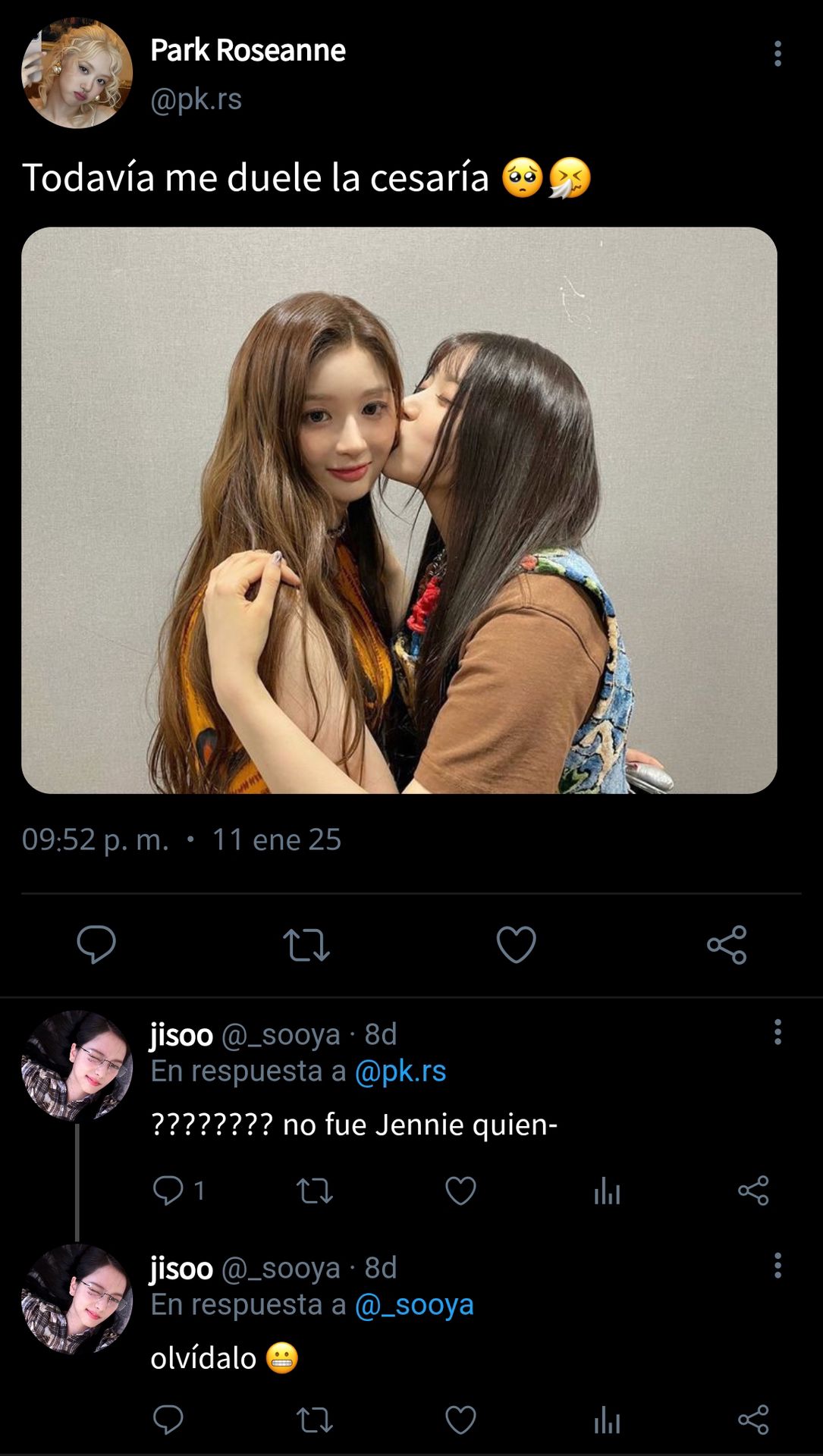Share the 'no fue Jennie quien-' reply
823x1456 pixels.
[753, 1191]
